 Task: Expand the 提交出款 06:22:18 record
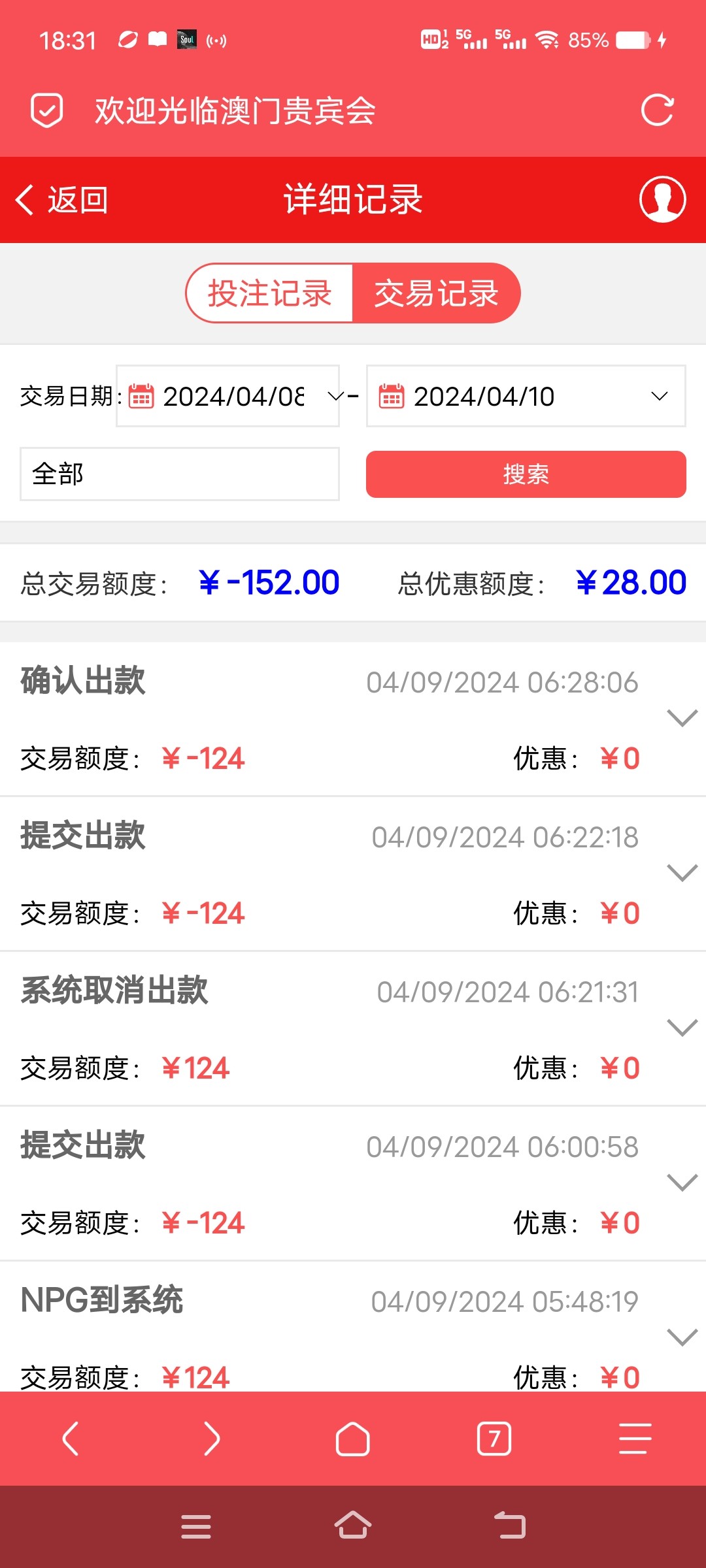682,873
